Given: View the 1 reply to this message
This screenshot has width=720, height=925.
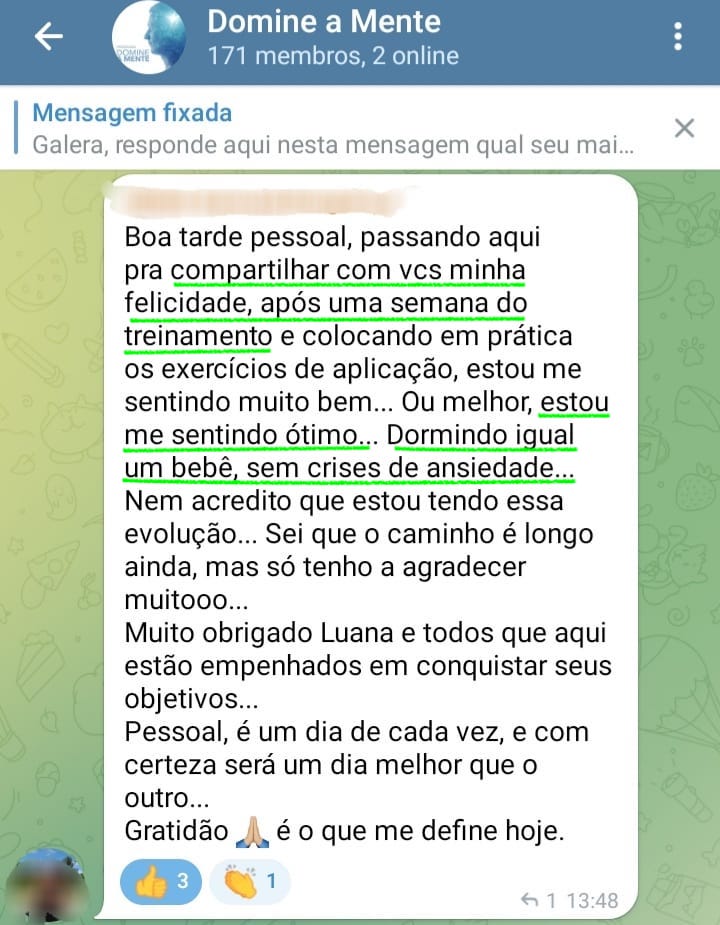Looking at the screenshot, I should pos(538,900).
